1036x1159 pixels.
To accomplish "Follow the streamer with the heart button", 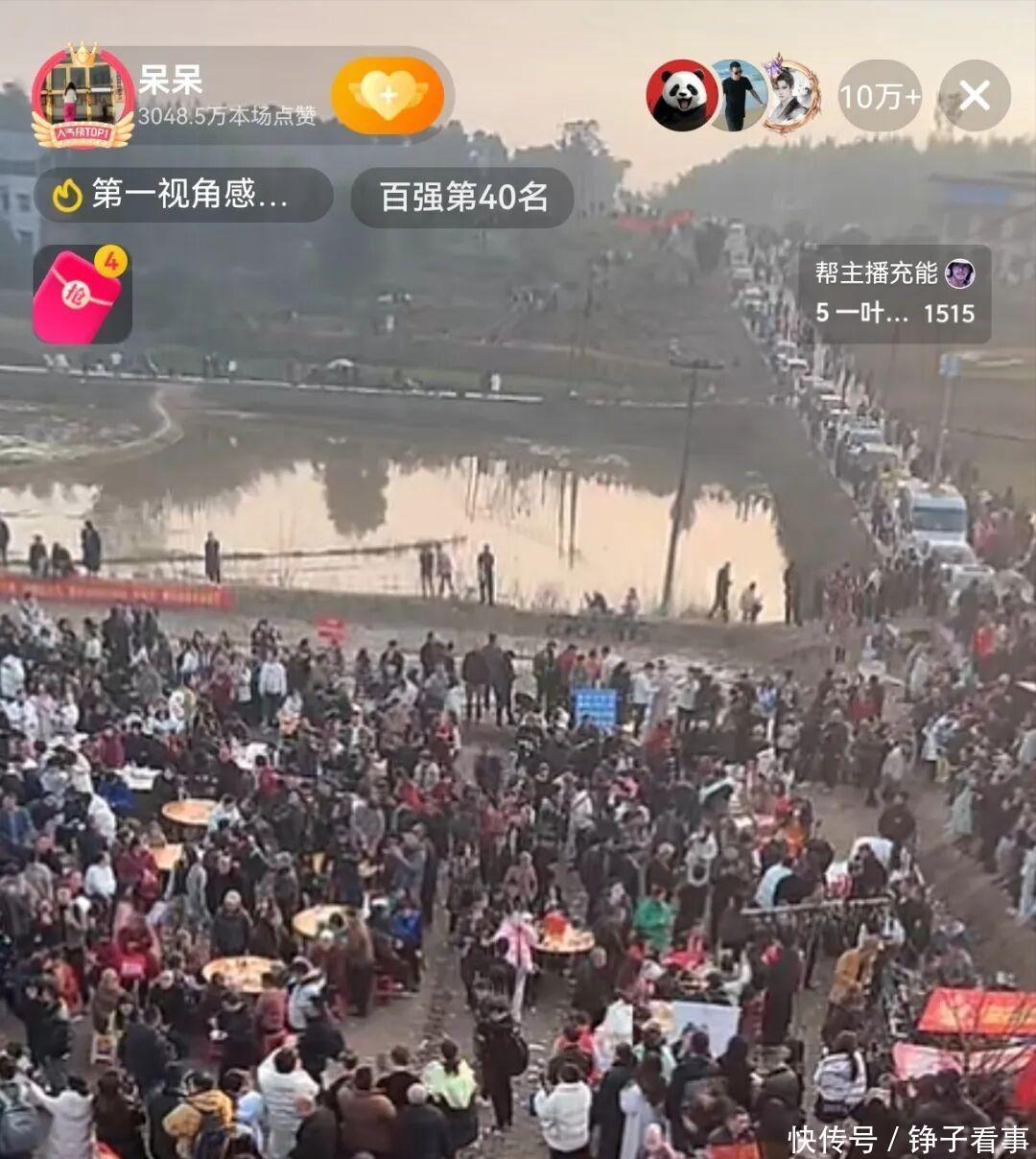I will 388,96.
